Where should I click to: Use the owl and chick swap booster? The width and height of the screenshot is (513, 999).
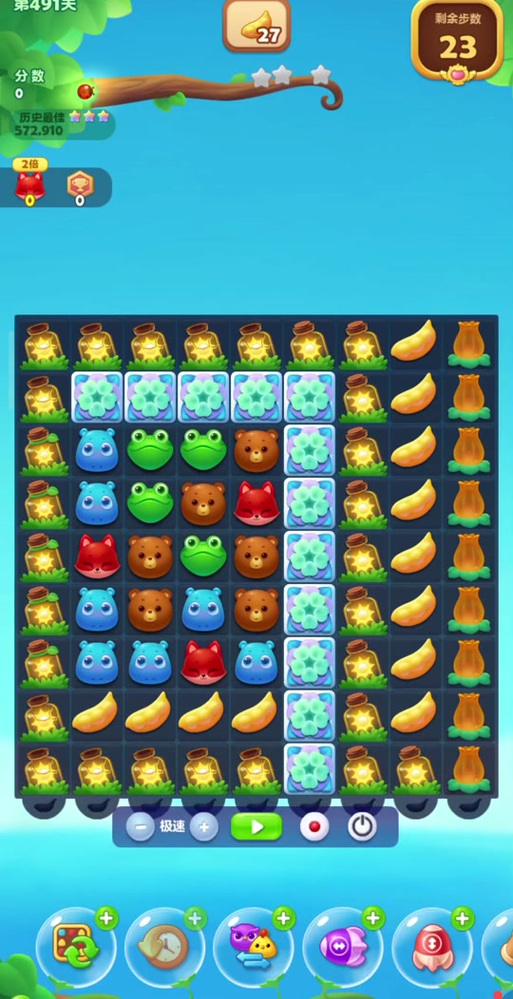pos(254,946)
